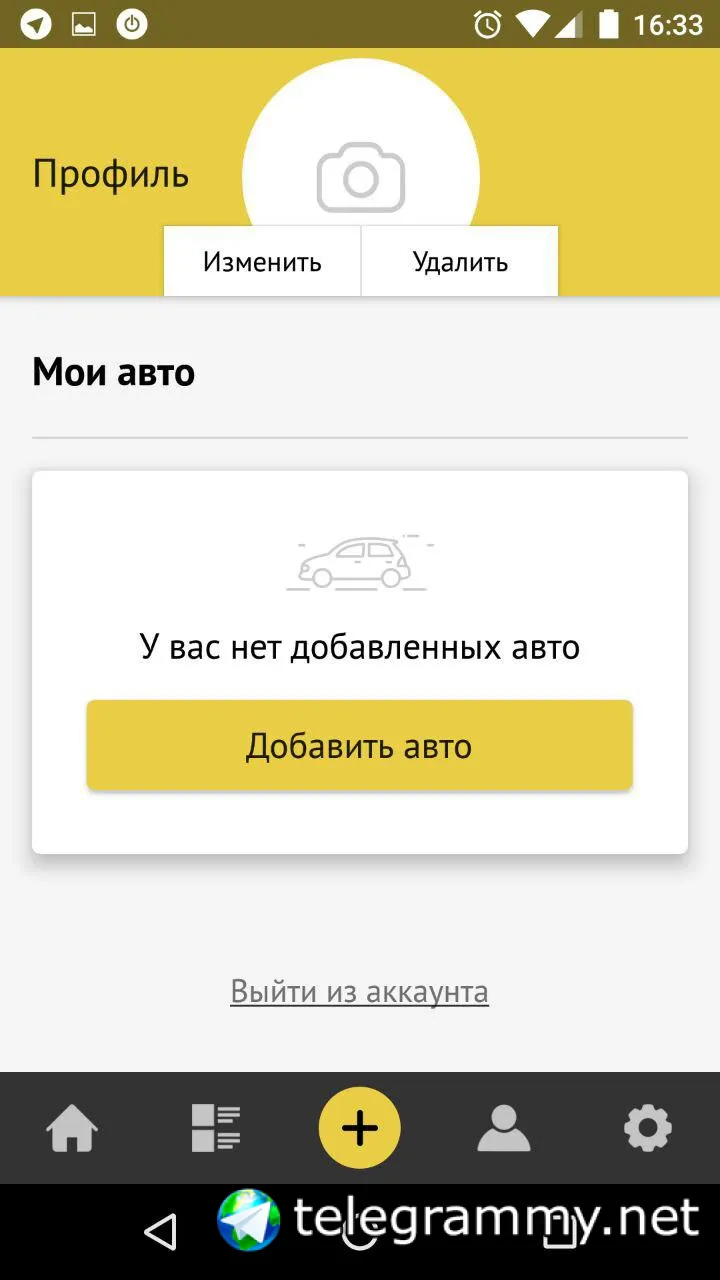Log out via Выйти из аккаунта

(x=359, y=991)
